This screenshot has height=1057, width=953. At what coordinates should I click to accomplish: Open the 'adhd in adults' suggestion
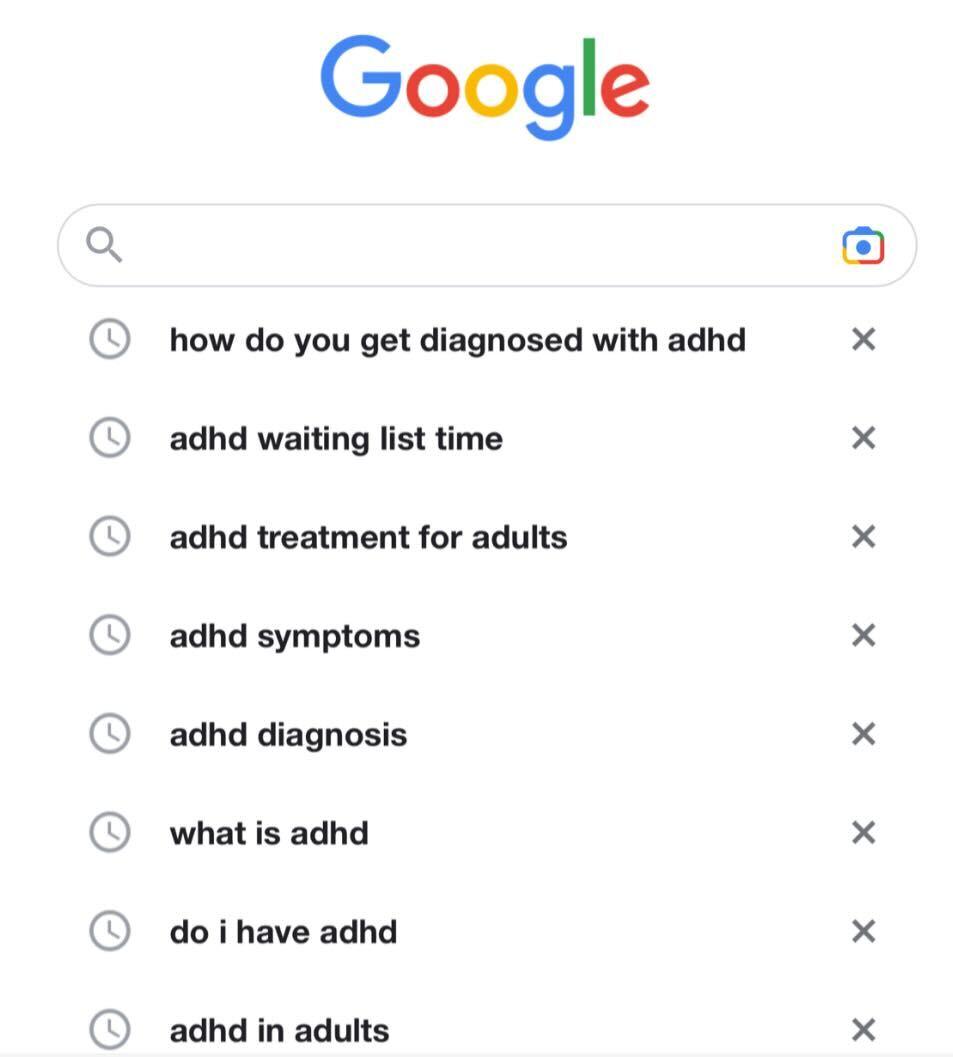[279, 1030]
